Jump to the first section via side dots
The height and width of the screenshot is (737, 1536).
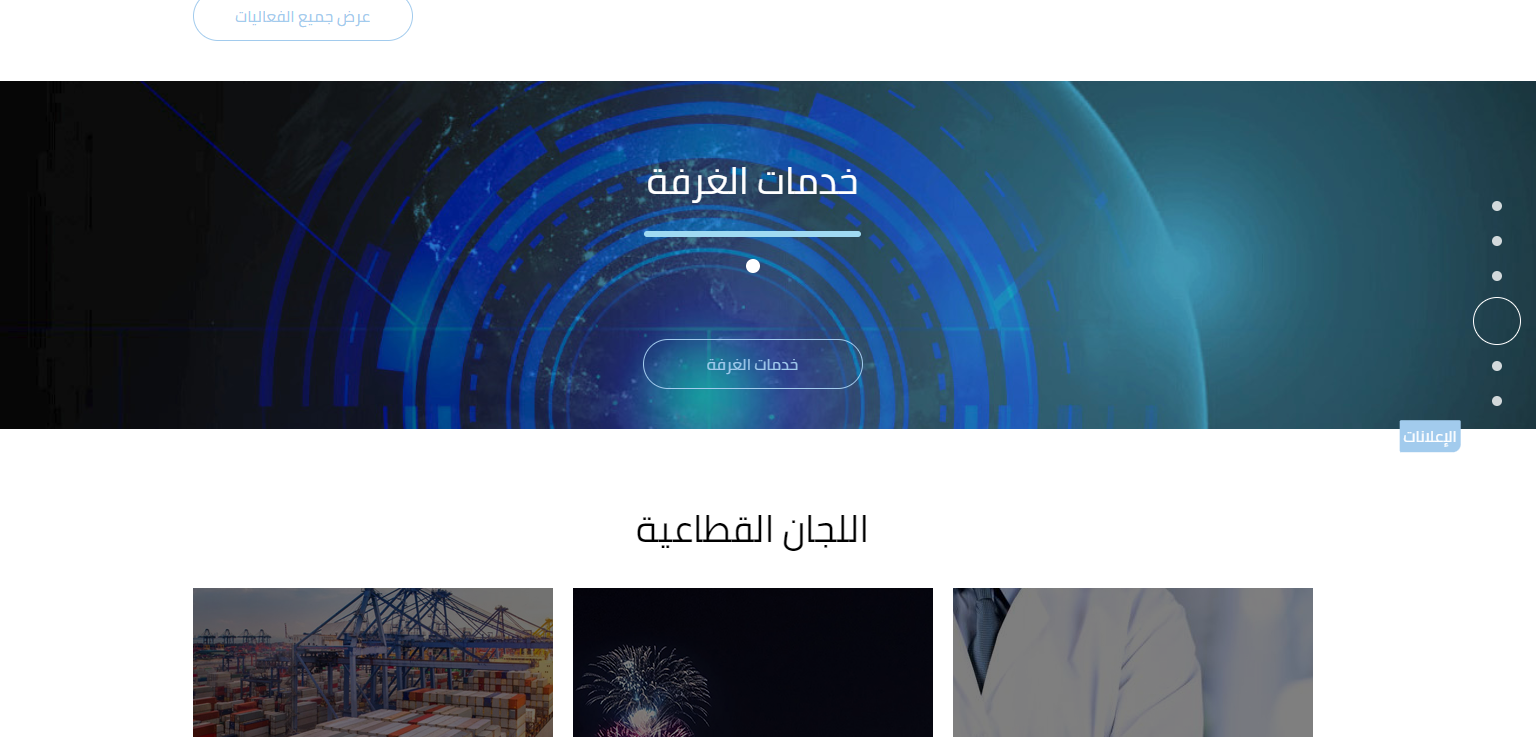coord(1497,206)
